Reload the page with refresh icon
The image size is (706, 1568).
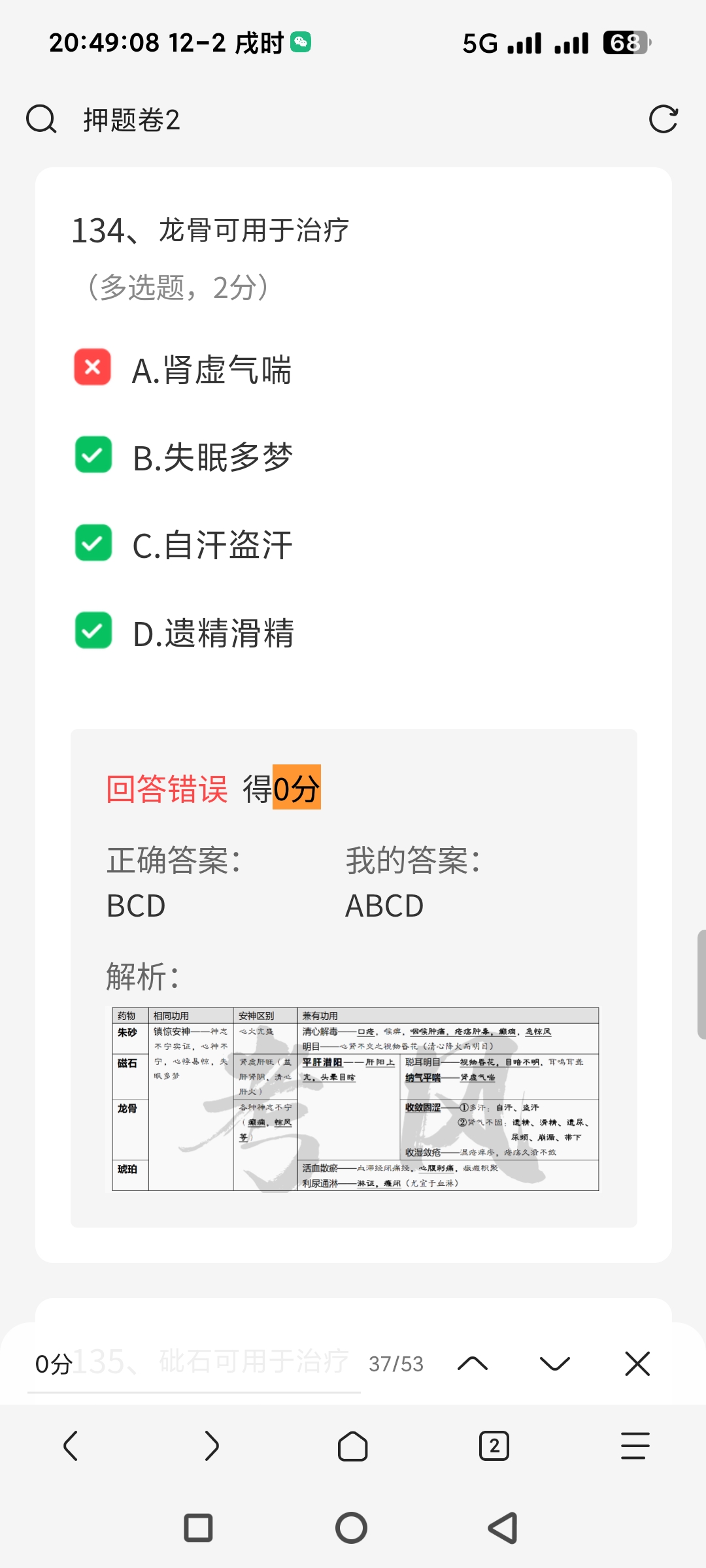coord(663,120)
